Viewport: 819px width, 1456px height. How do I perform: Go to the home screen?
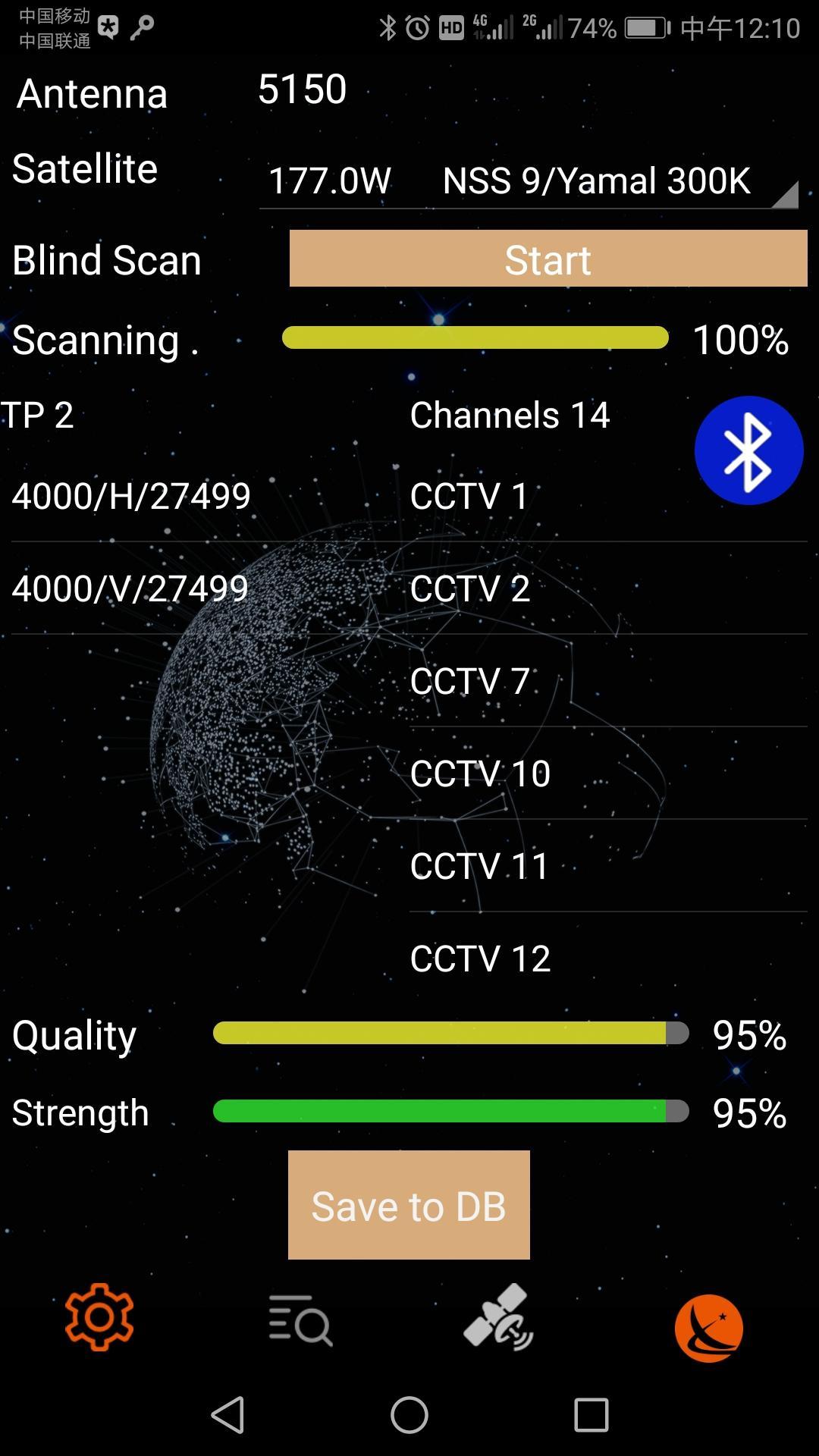[409, 1415]
